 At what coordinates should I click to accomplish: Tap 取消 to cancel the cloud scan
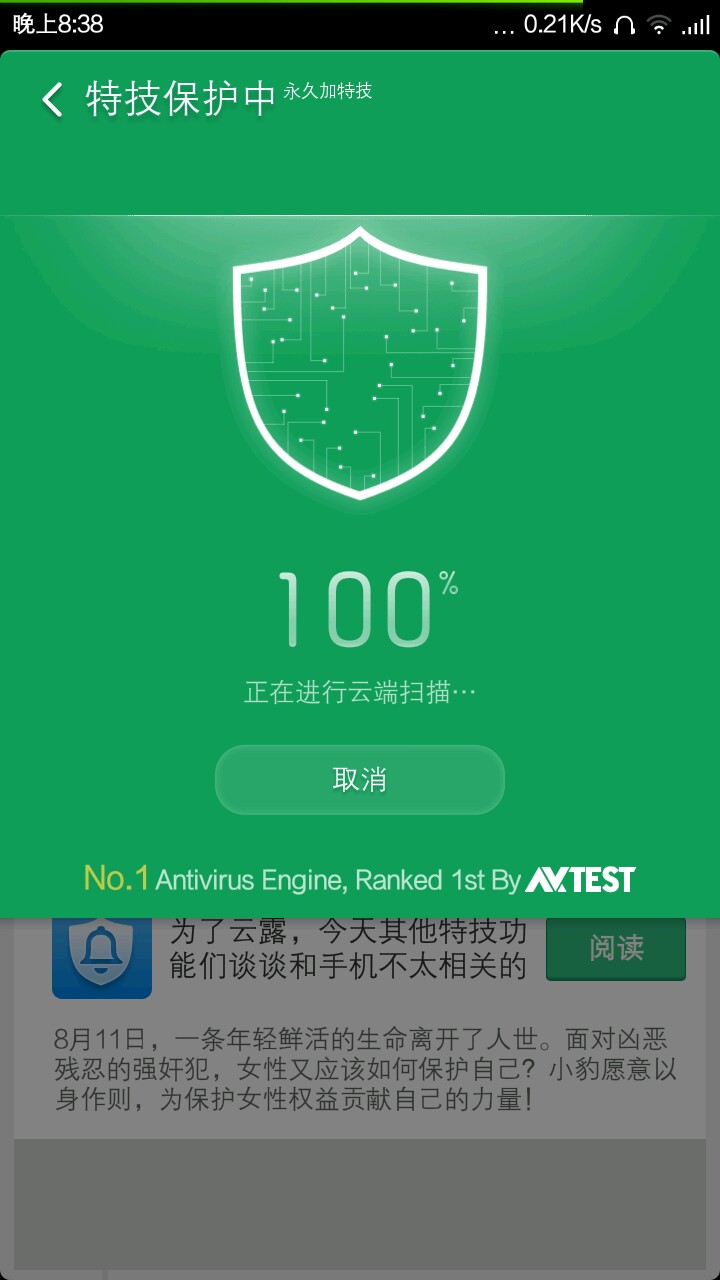tap(360, 780)
